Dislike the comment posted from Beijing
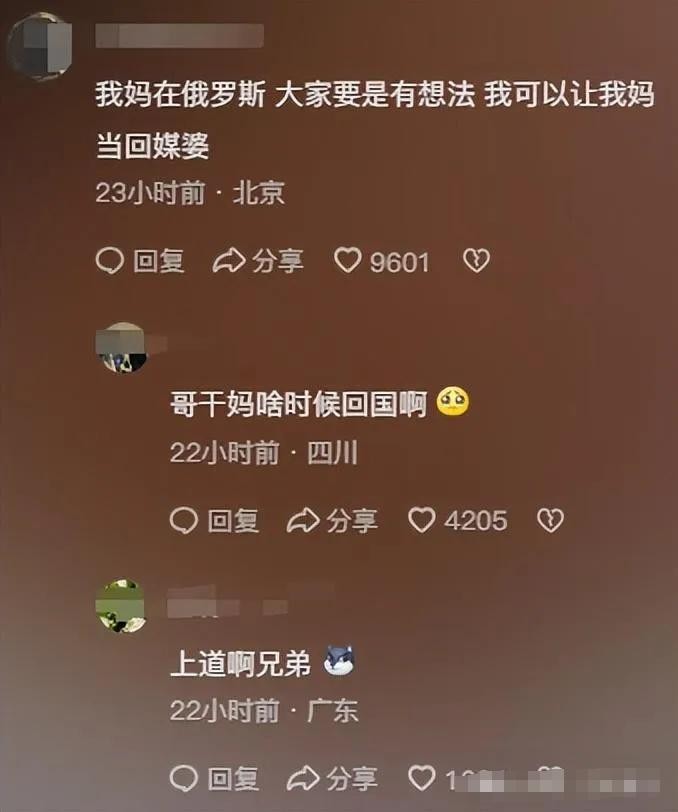The width and height of the screenshot is (678, 812). click(x=476, y=262)
